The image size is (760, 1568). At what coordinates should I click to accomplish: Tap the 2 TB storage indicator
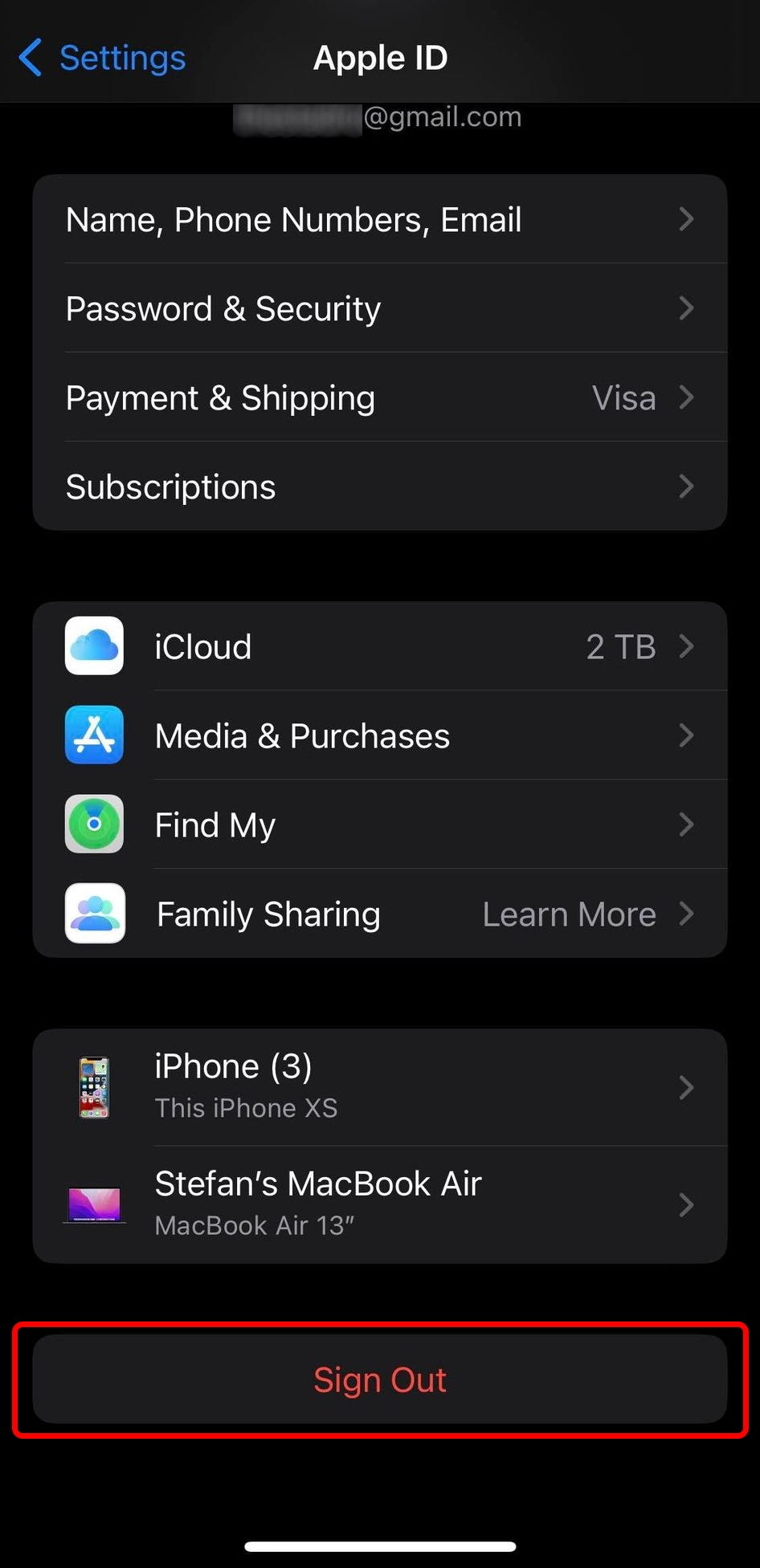tap(620, 646)
